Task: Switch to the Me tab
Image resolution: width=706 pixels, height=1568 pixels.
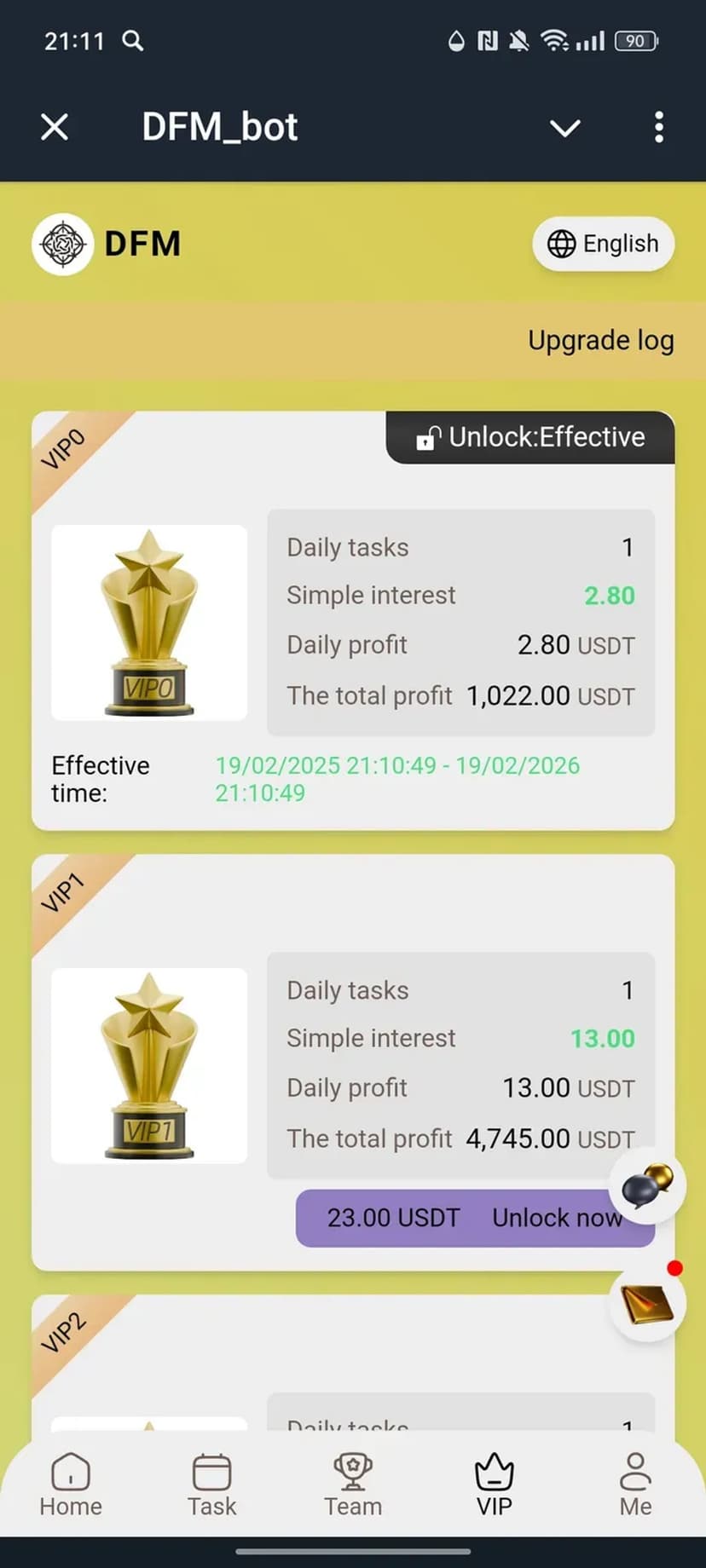Action: click(635, 1486)
